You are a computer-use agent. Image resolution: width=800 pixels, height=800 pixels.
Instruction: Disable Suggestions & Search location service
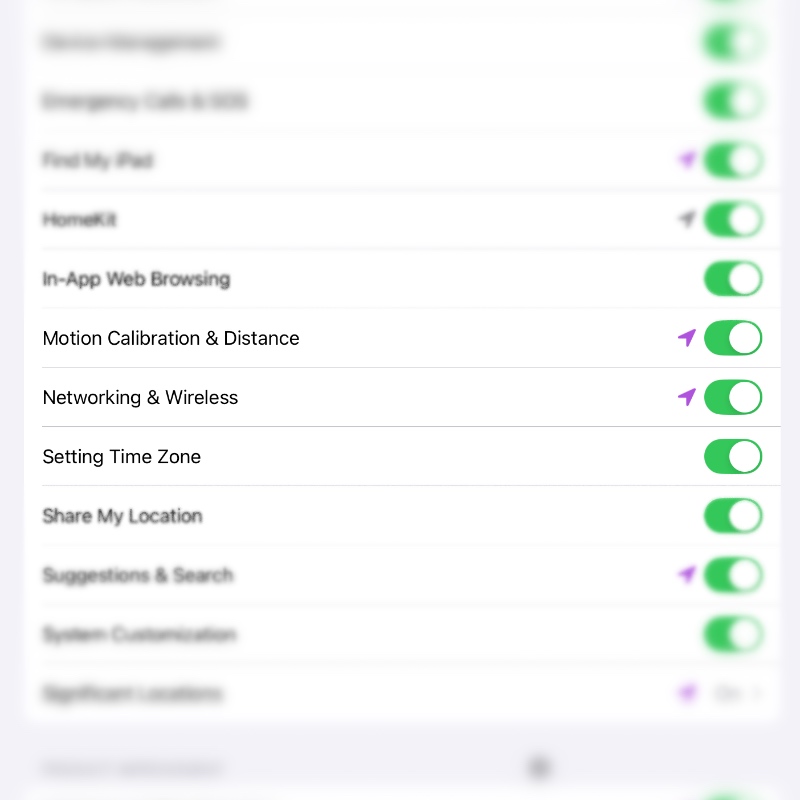point(733,575)
